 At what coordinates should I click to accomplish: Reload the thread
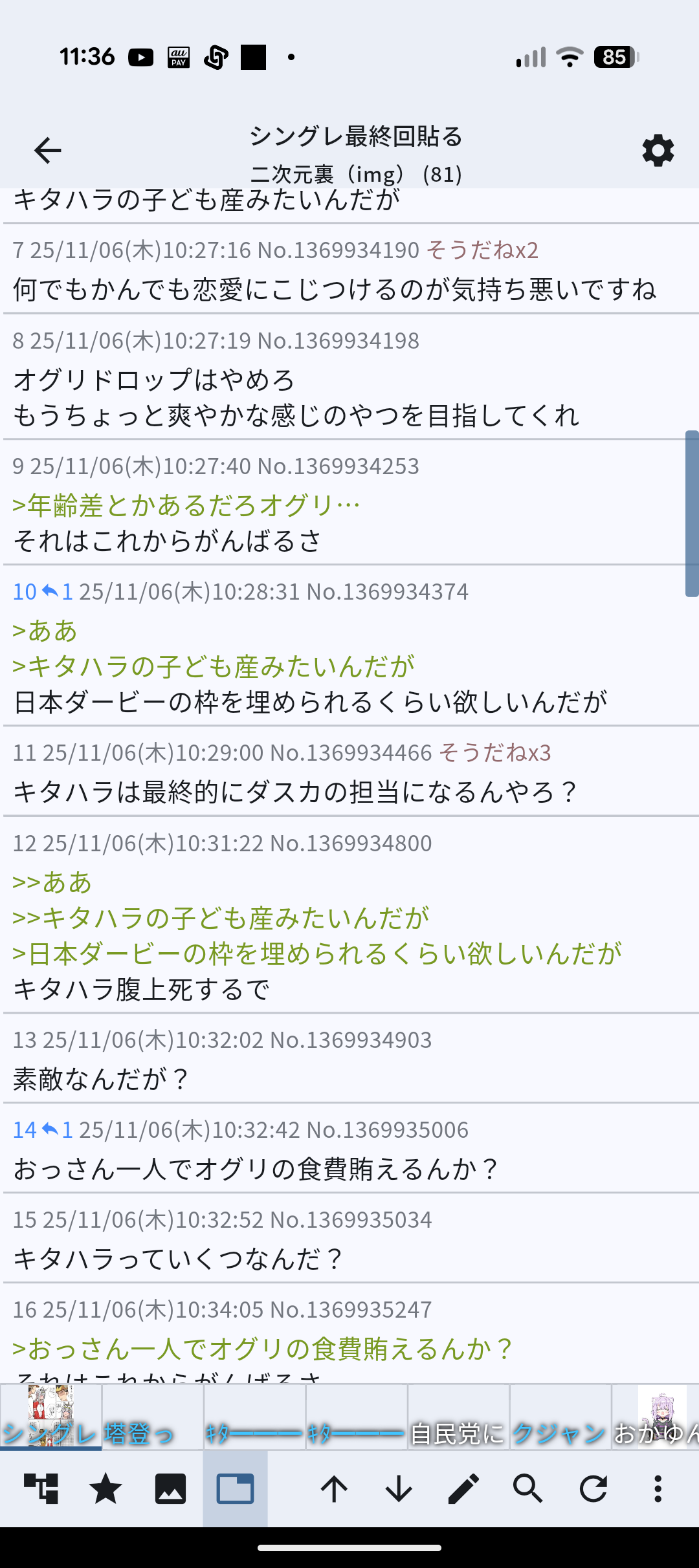pos(593,1488)
